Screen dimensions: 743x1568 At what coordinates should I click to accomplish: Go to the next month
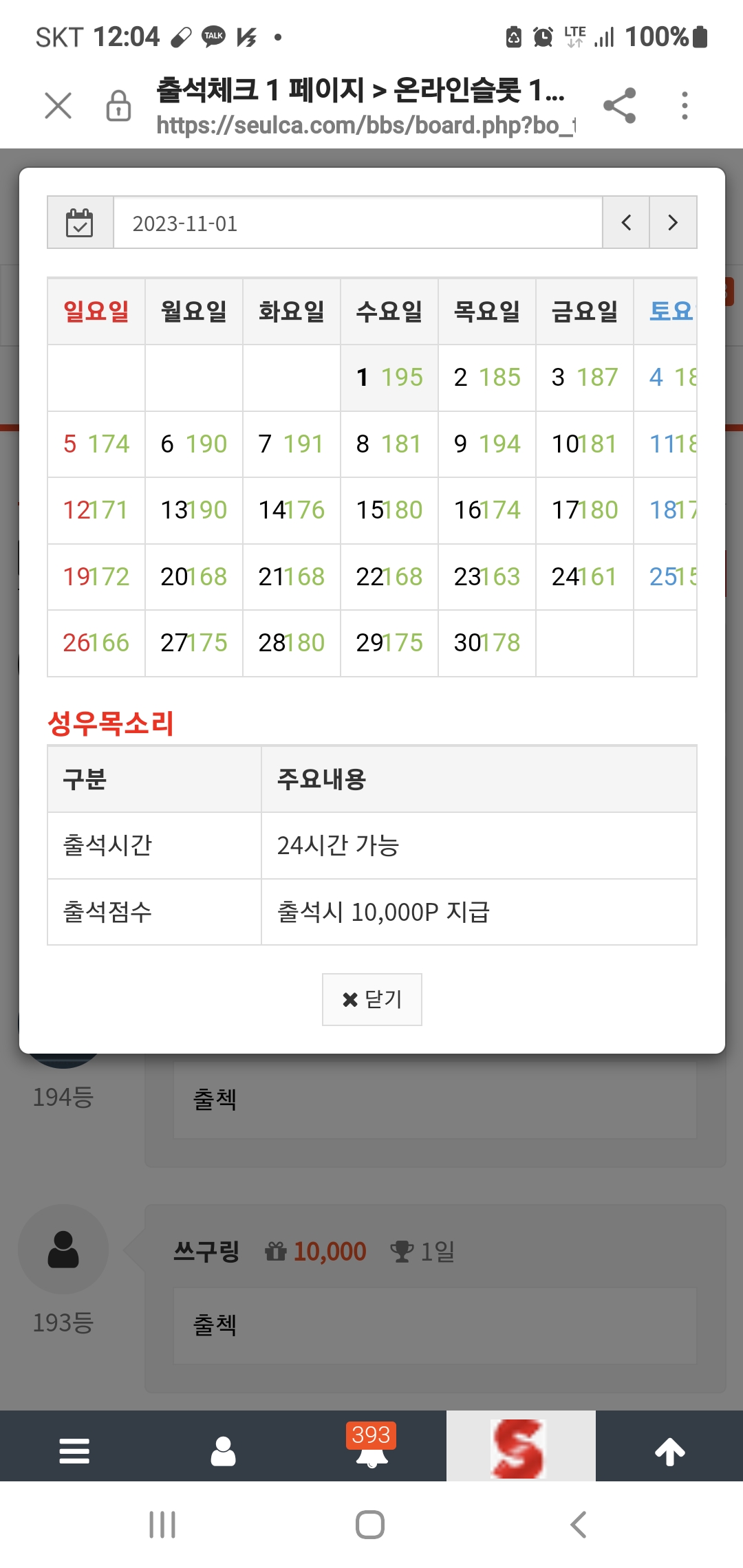[673, 222]
